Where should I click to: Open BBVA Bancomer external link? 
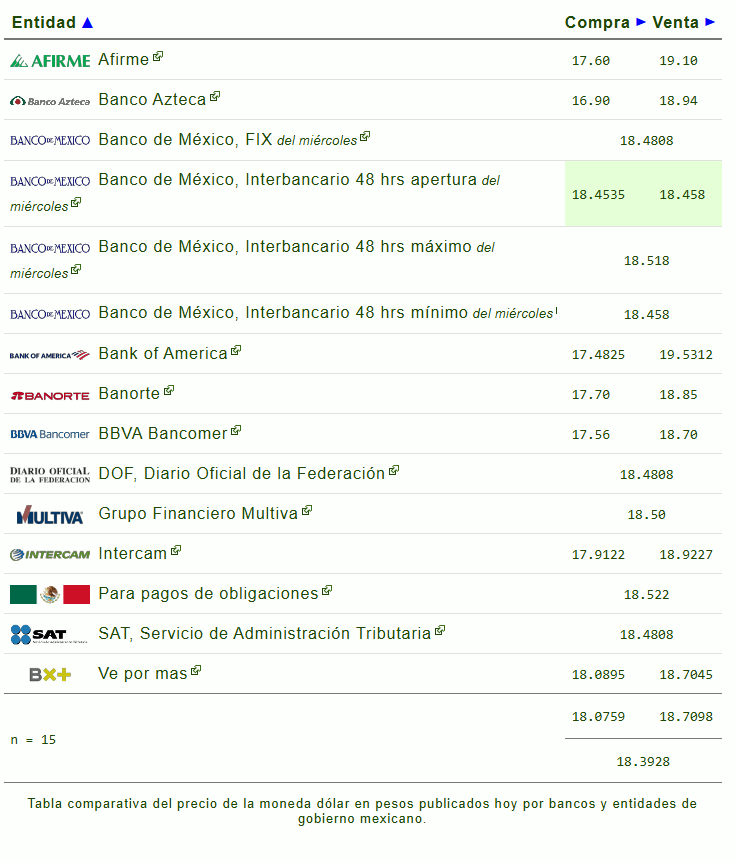162,434
